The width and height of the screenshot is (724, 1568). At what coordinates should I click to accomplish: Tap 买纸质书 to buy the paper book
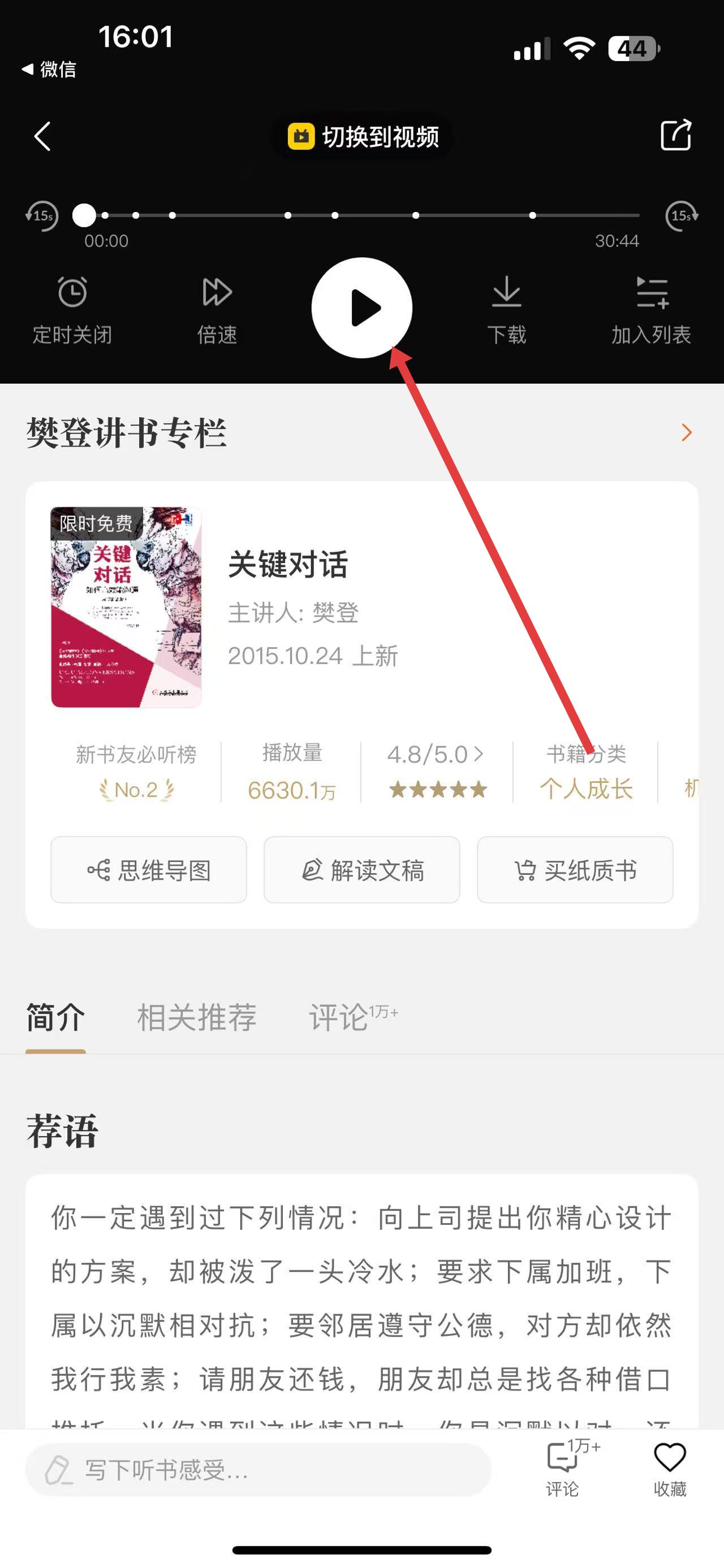(x=575, y=870)
